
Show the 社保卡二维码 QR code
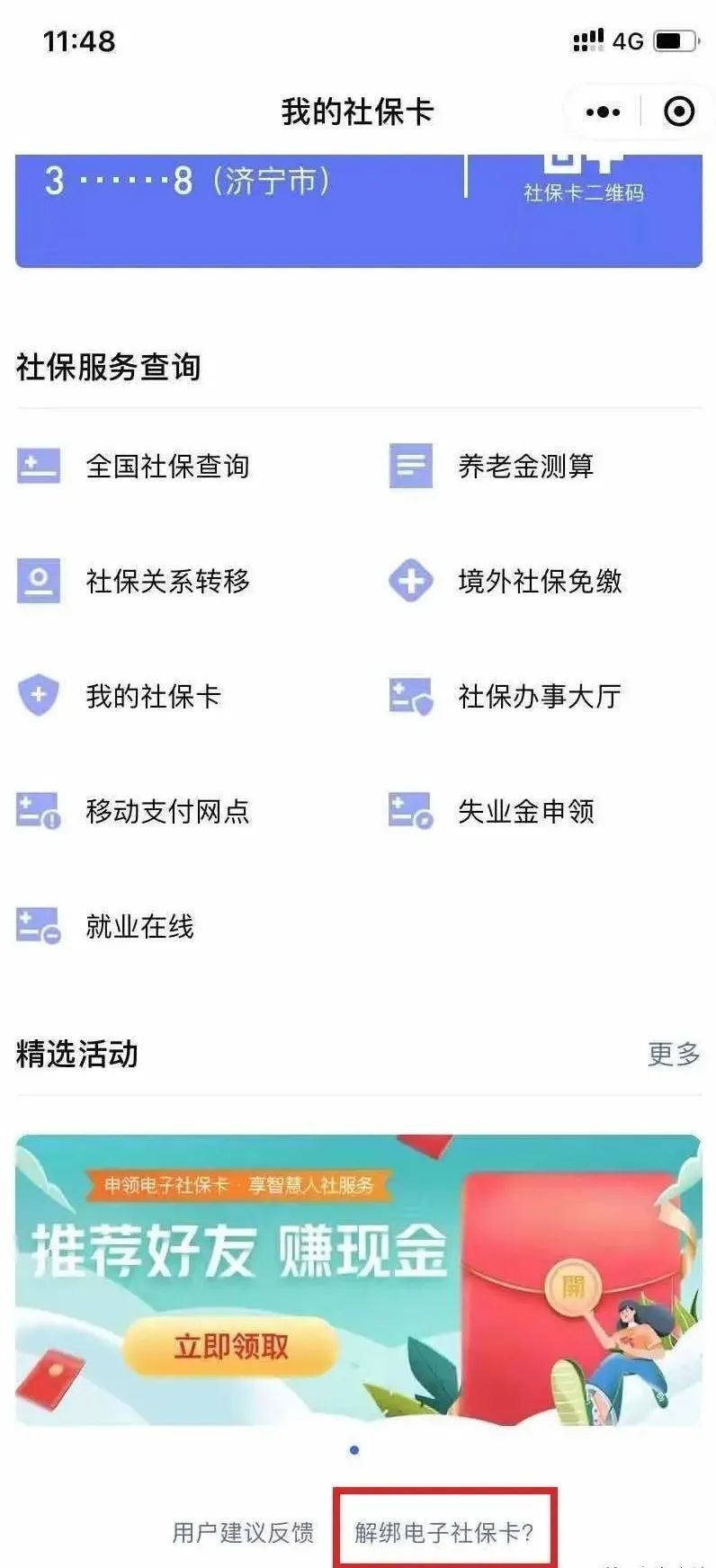584,180
